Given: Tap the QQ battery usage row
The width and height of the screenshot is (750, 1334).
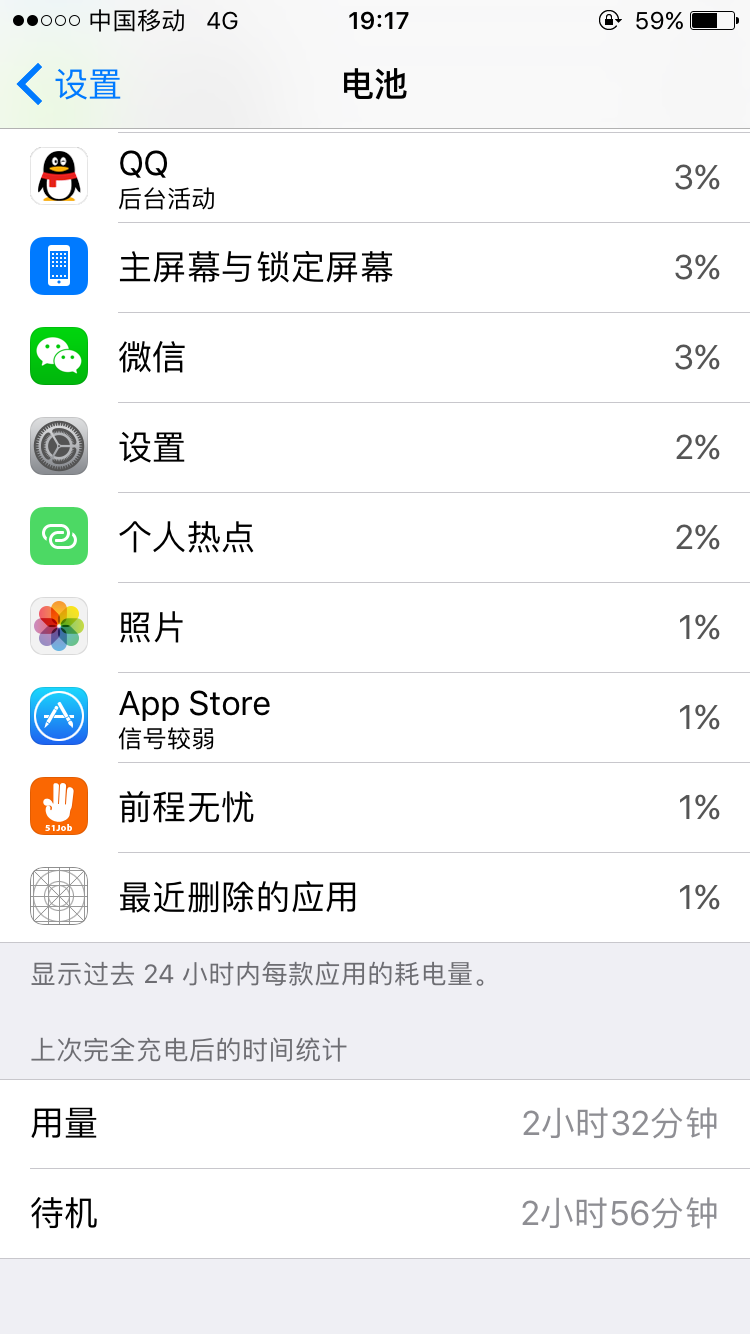Looking at the screenshot, I should coord(375,178).
